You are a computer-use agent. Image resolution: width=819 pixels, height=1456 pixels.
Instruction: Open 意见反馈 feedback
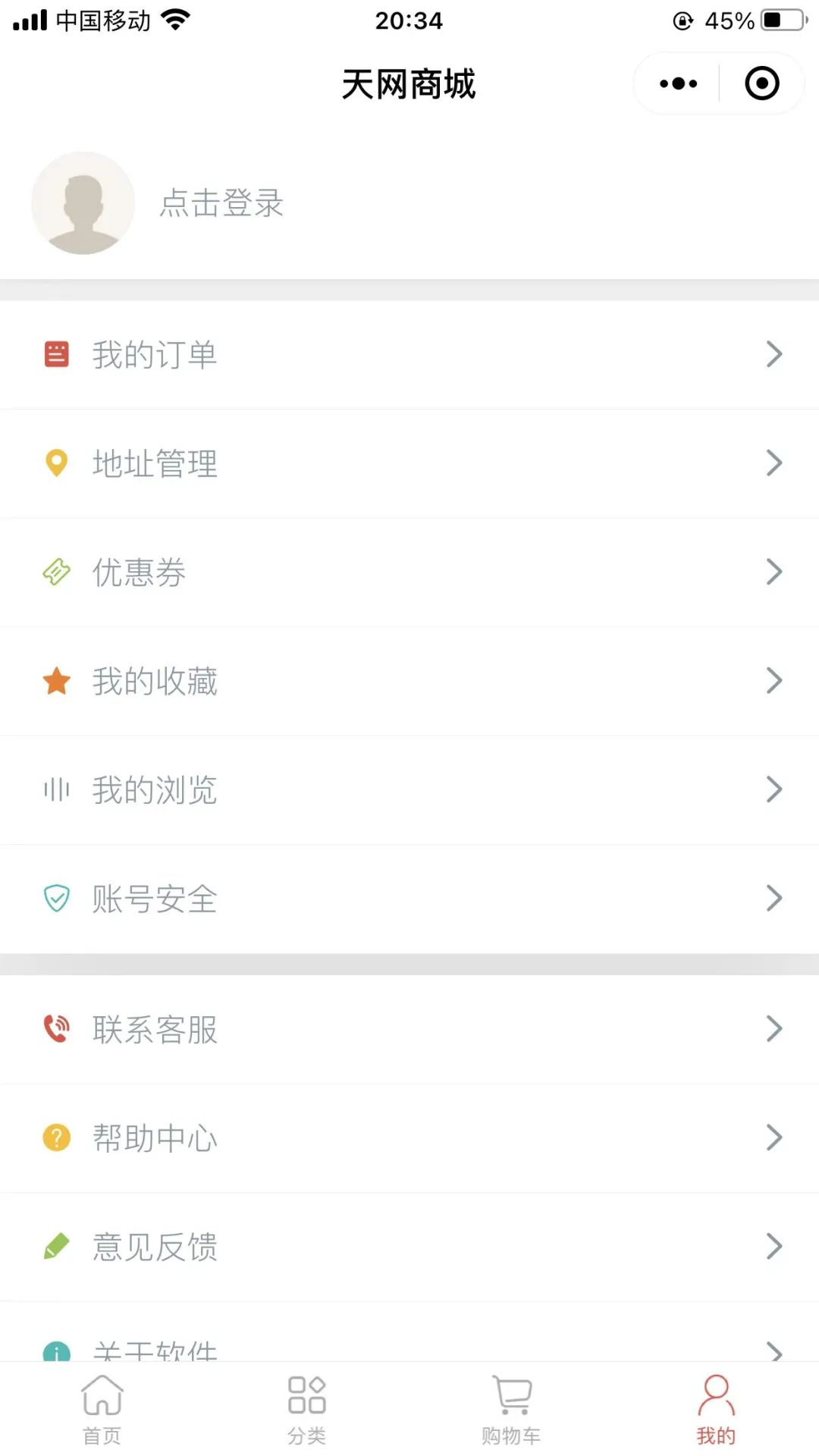(409, 1247)
